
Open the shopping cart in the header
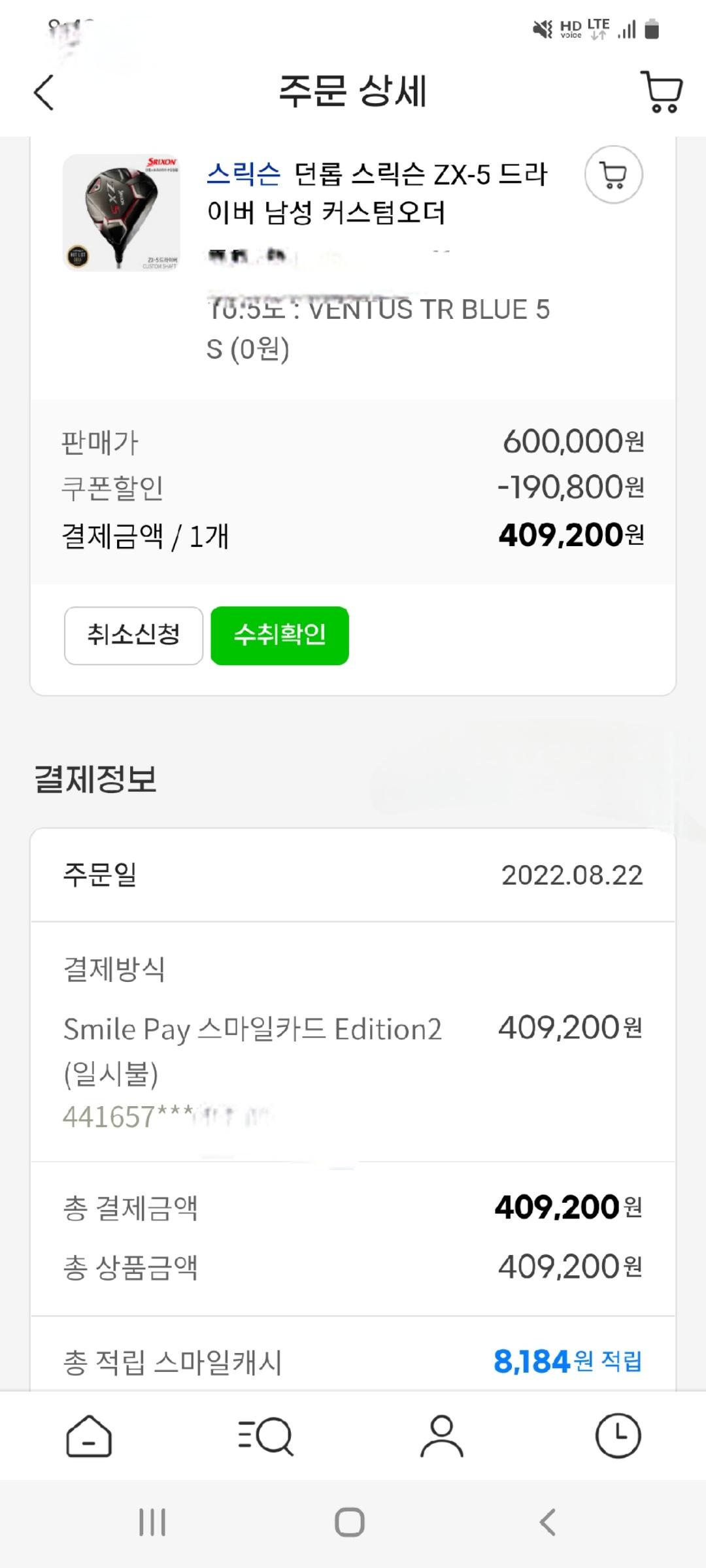pyautogui.click(x=661, y=92)
